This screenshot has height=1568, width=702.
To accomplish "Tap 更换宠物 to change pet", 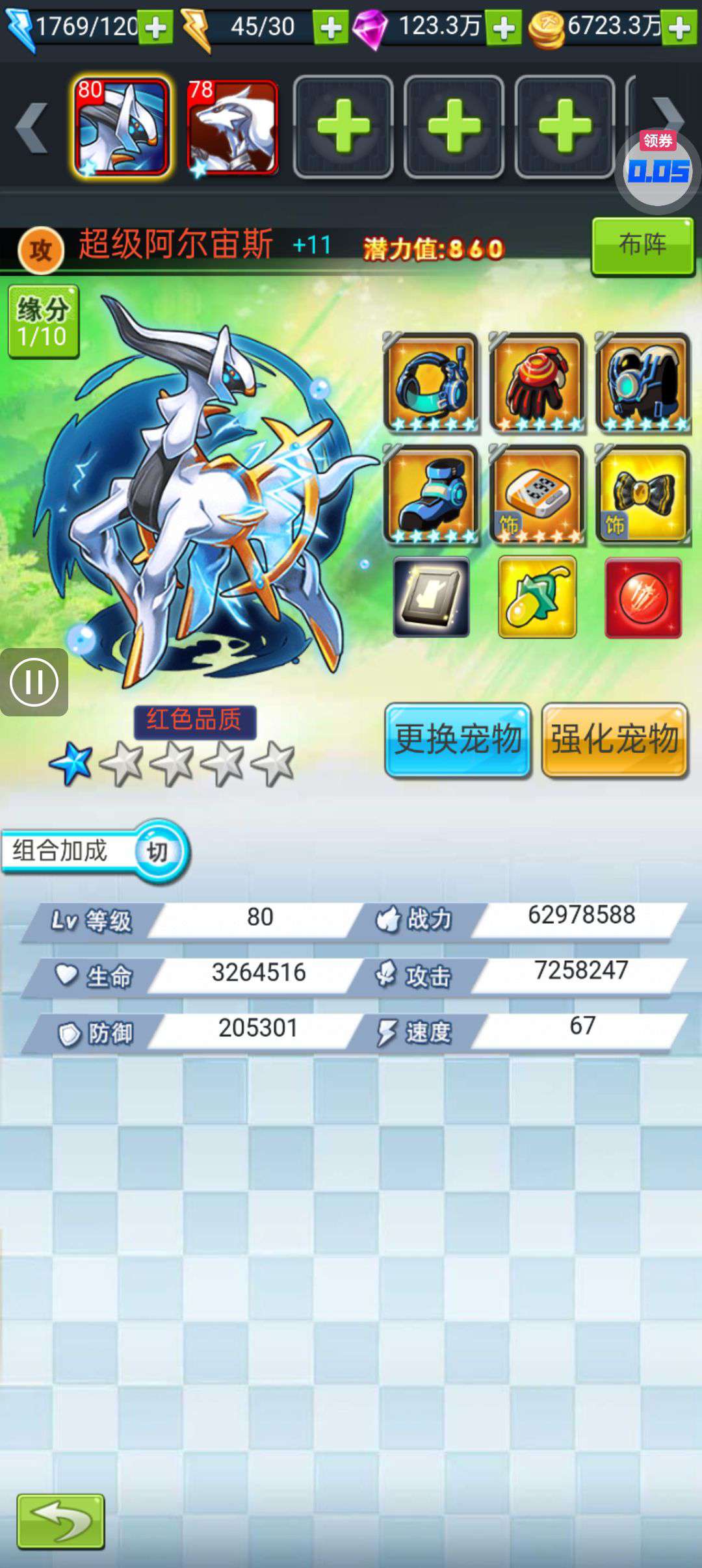I will tap(458, 740).
